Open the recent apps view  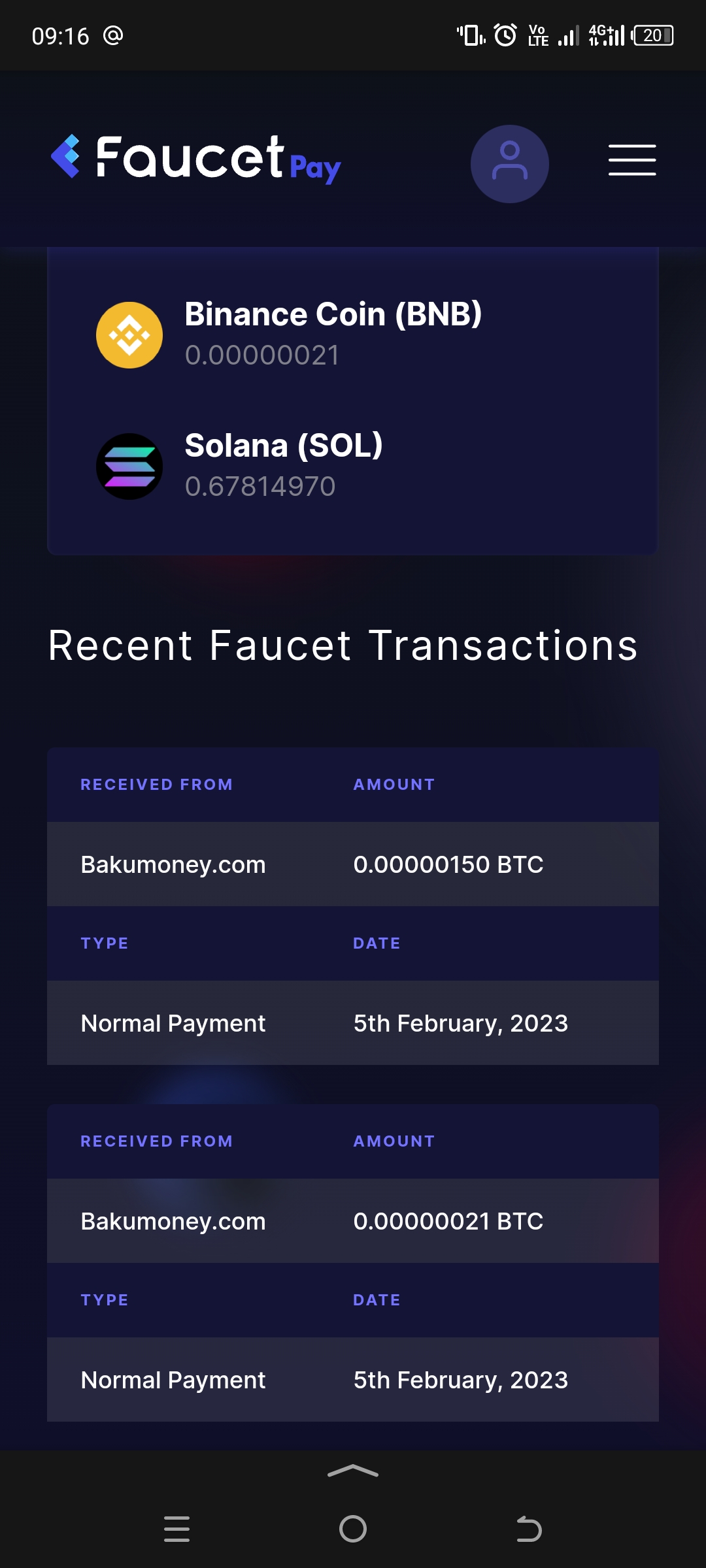(176, 1529)
